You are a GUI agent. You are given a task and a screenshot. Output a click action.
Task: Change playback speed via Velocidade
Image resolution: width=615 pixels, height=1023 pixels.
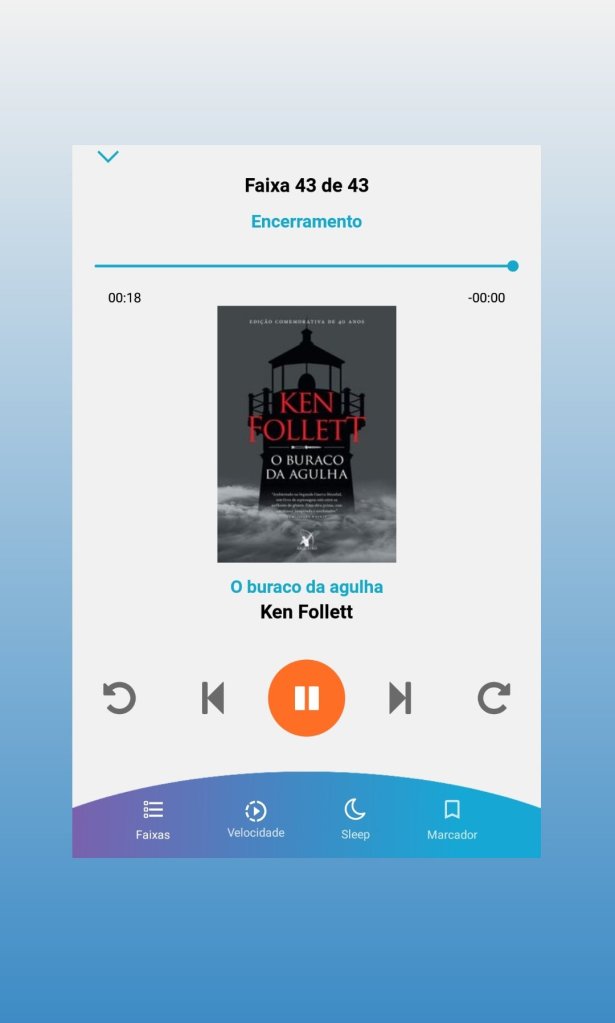(256, 819)
